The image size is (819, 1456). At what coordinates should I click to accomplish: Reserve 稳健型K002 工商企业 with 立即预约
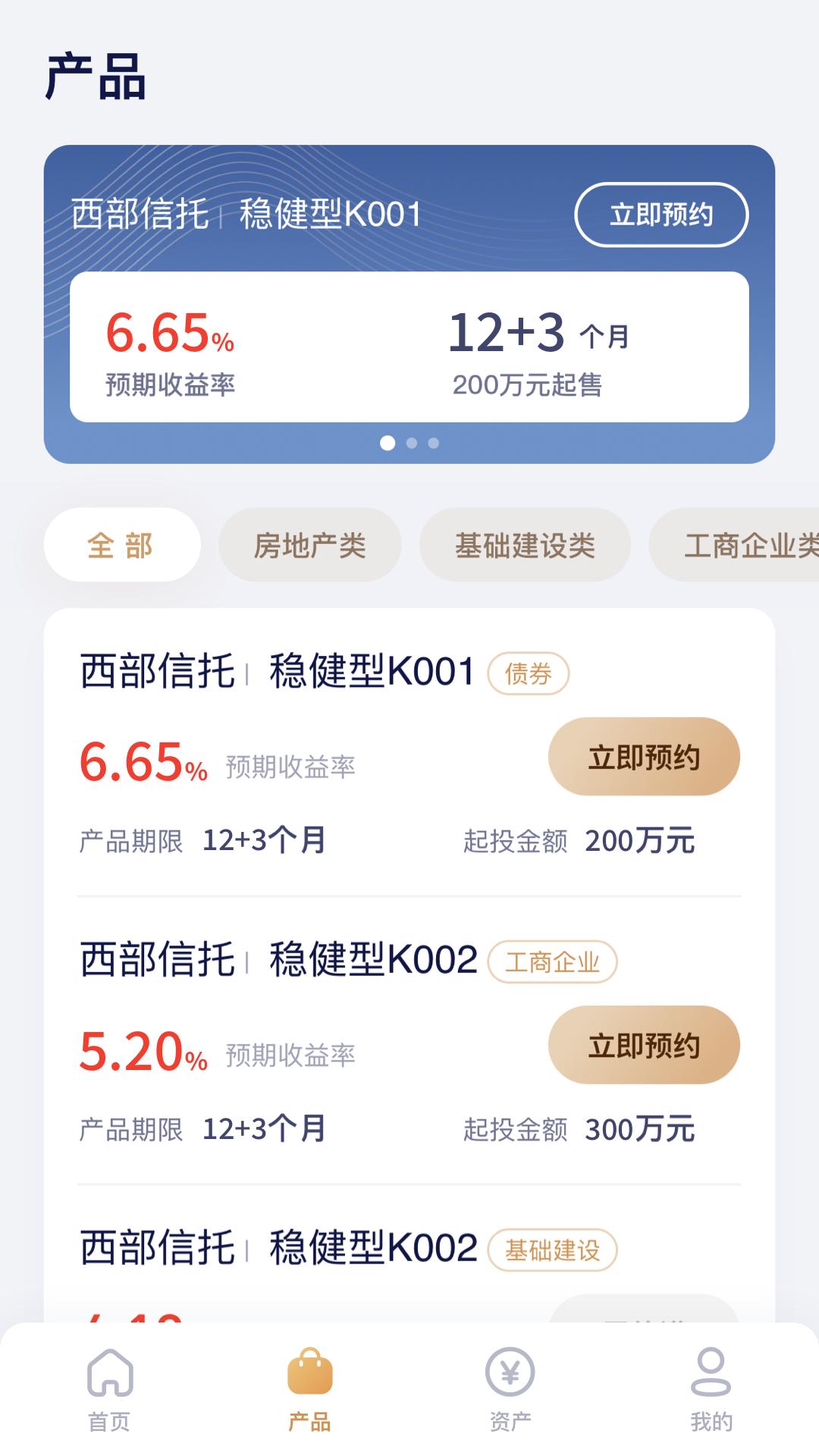[x=644, y=1045]
